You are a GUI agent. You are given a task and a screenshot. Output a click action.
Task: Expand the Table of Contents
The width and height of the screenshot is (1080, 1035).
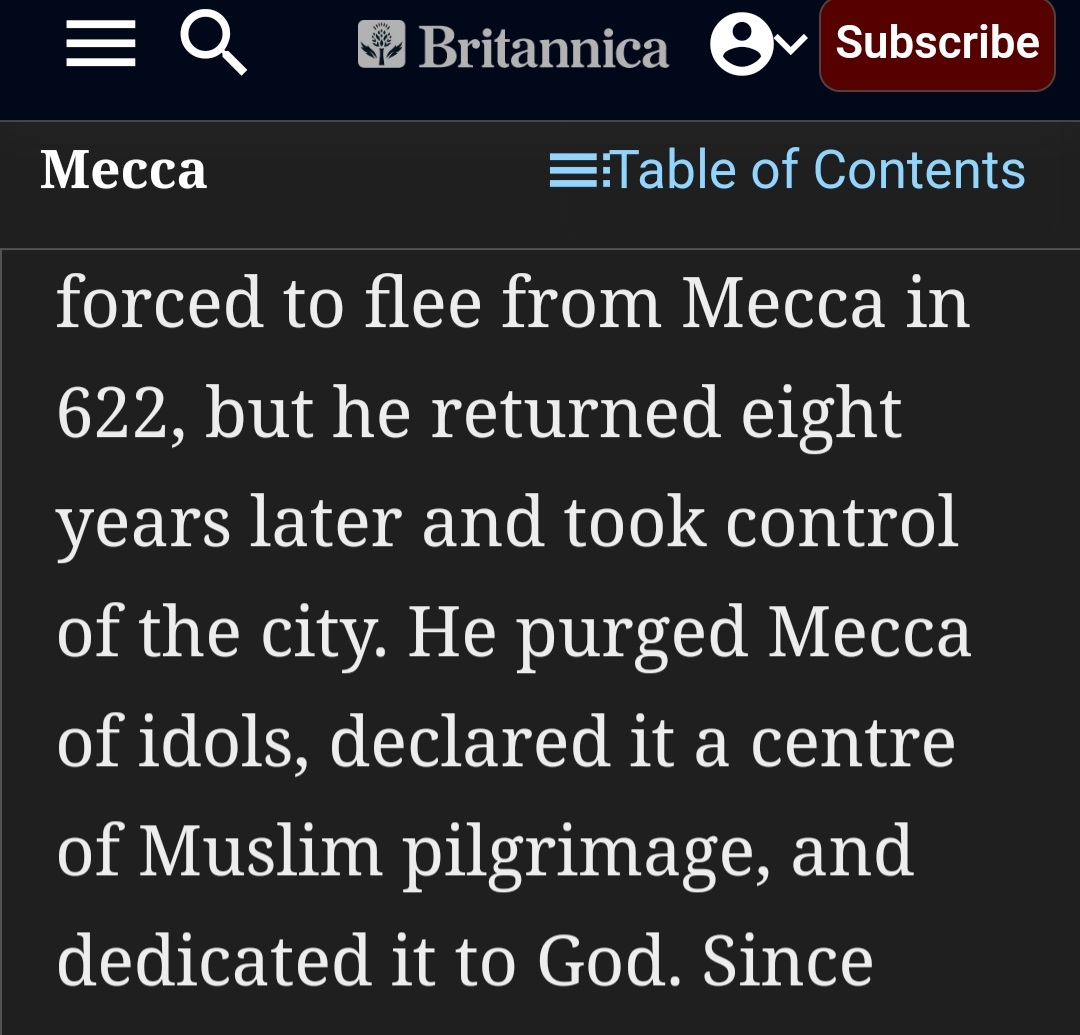788,170
